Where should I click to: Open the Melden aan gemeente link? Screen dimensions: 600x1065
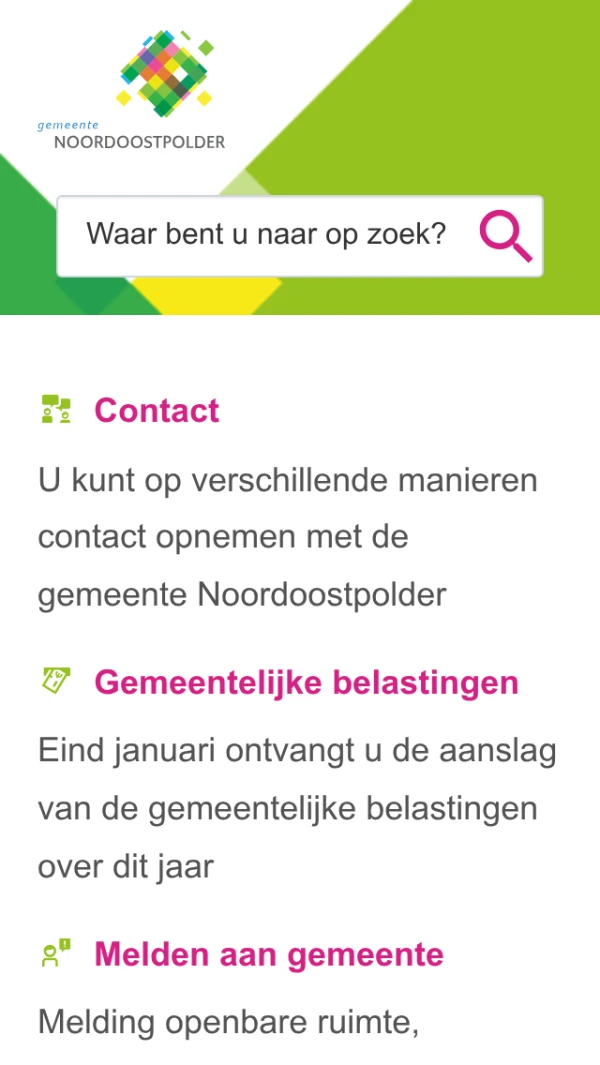coord(268,955)
